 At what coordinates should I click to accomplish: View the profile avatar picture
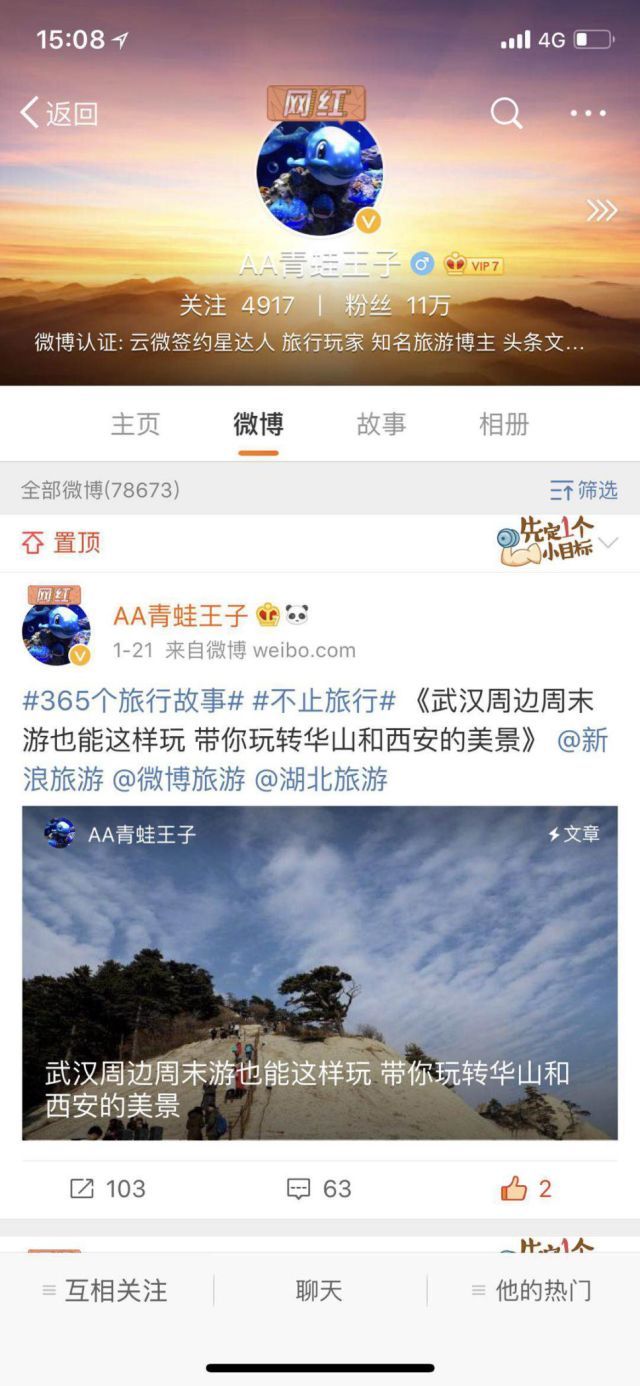(320, 175)
